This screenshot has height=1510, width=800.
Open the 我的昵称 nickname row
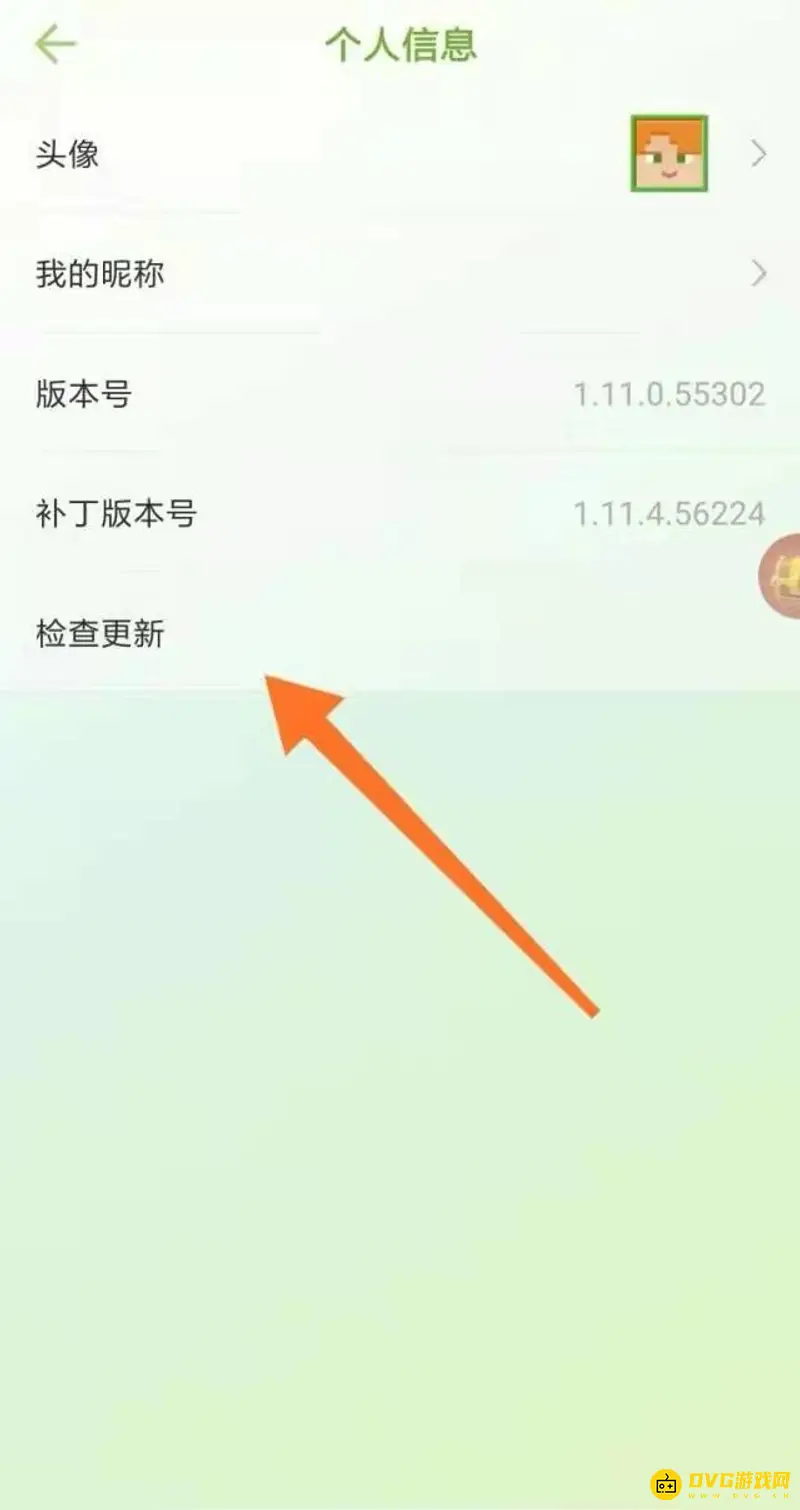[400, 273]
